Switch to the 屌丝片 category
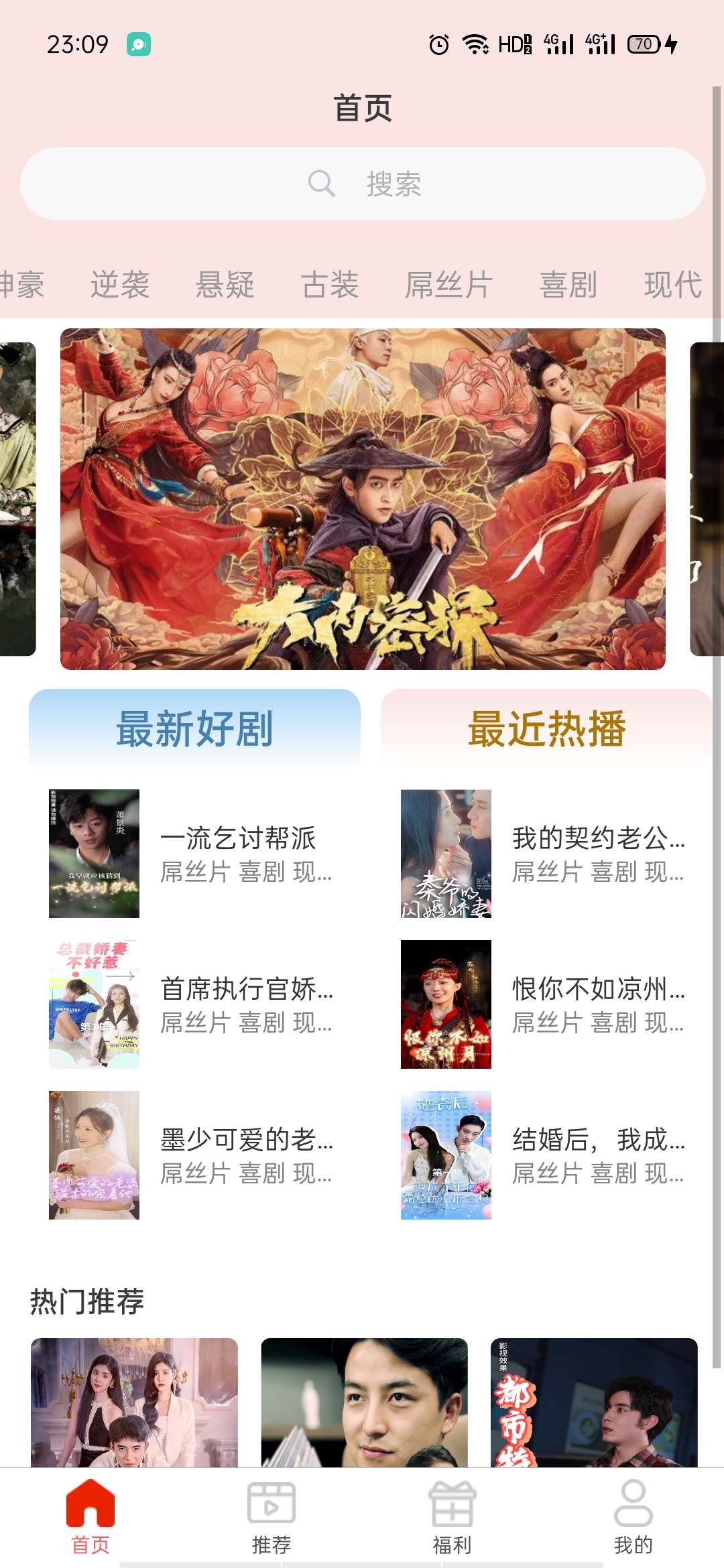 [x=448, y=285]
